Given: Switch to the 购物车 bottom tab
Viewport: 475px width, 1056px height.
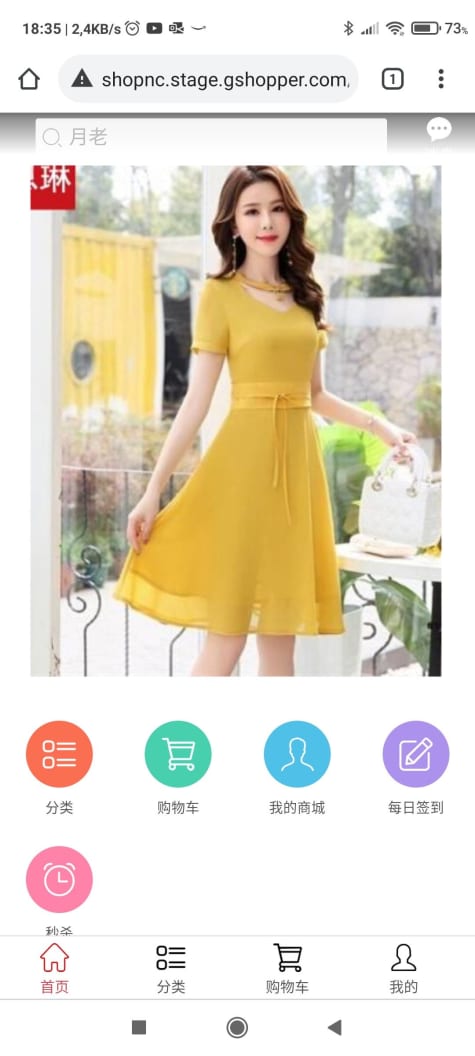Looking at the screenshot, I should pyautogui.click(x=288, y=968).
